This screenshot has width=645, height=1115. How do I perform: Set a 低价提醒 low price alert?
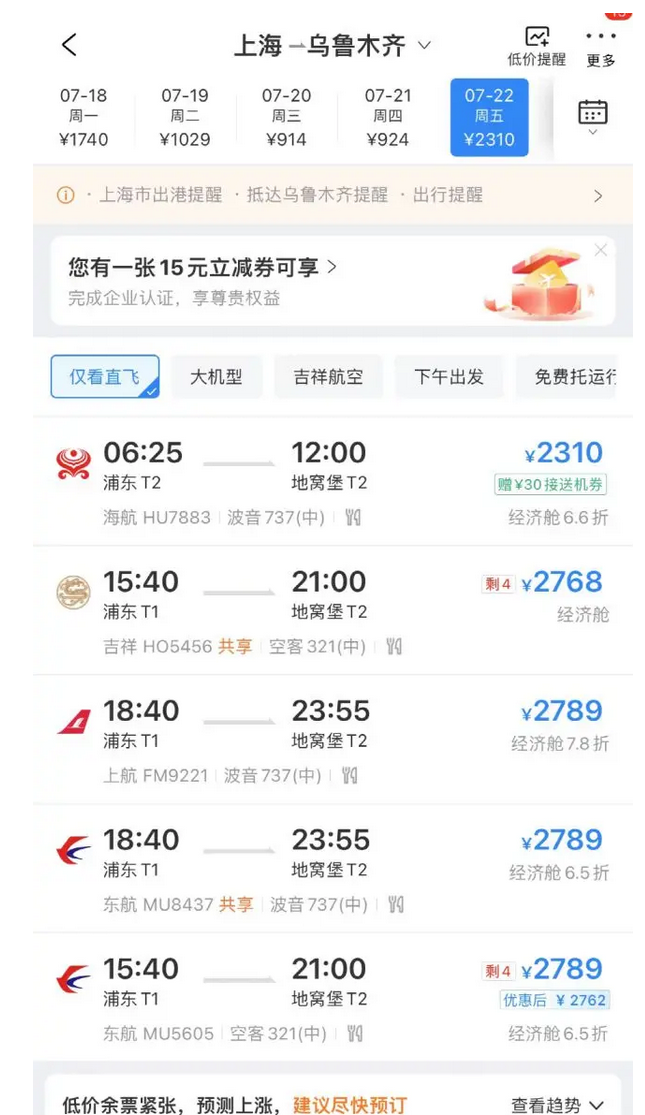537,46
